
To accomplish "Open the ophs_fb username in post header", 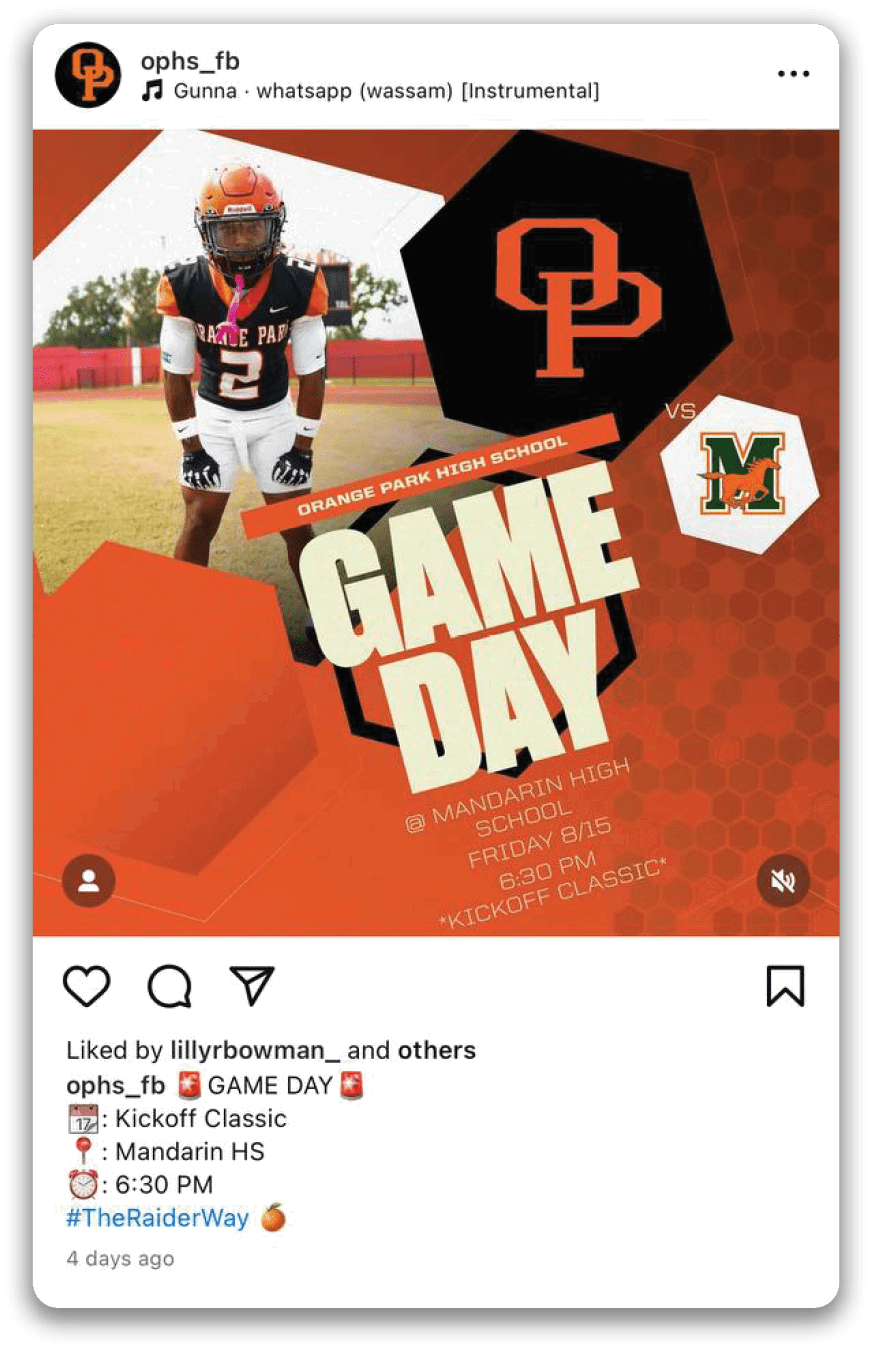I will pos(190,61).
